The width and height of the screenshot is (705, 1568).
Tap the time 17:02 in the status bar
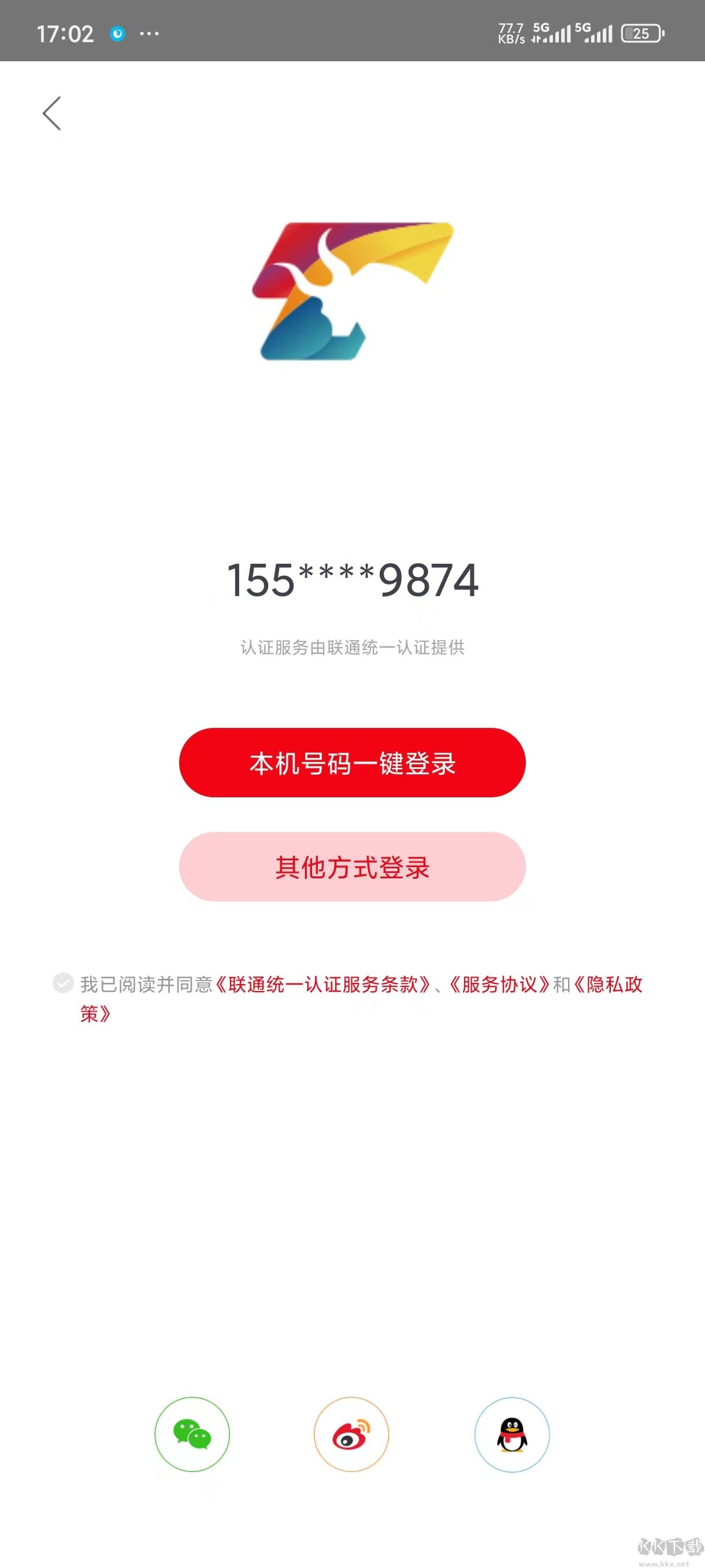(x=66, y=34)
